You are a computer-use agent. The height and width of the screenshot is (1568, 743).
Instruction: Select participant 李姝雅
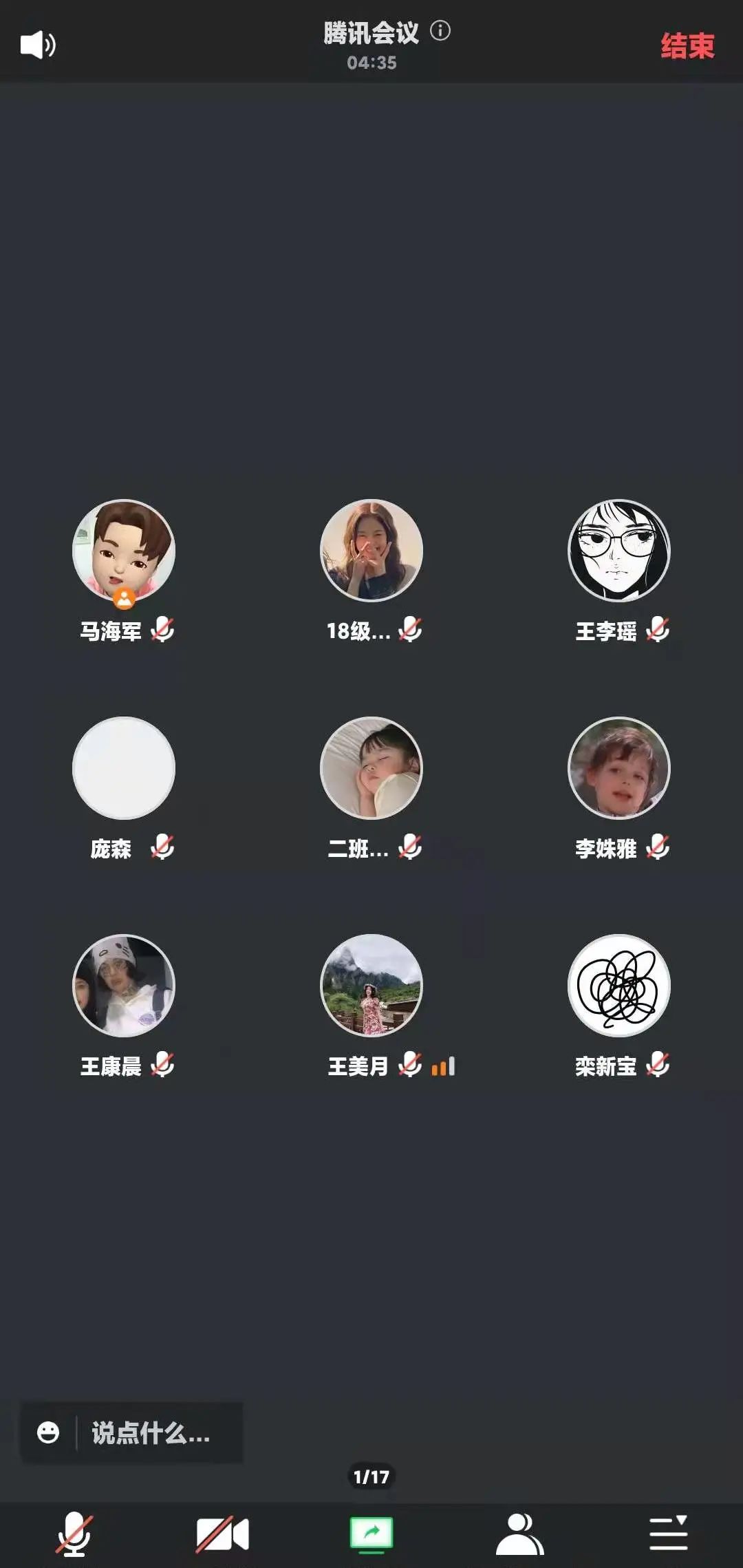click(x=619, y=768)
